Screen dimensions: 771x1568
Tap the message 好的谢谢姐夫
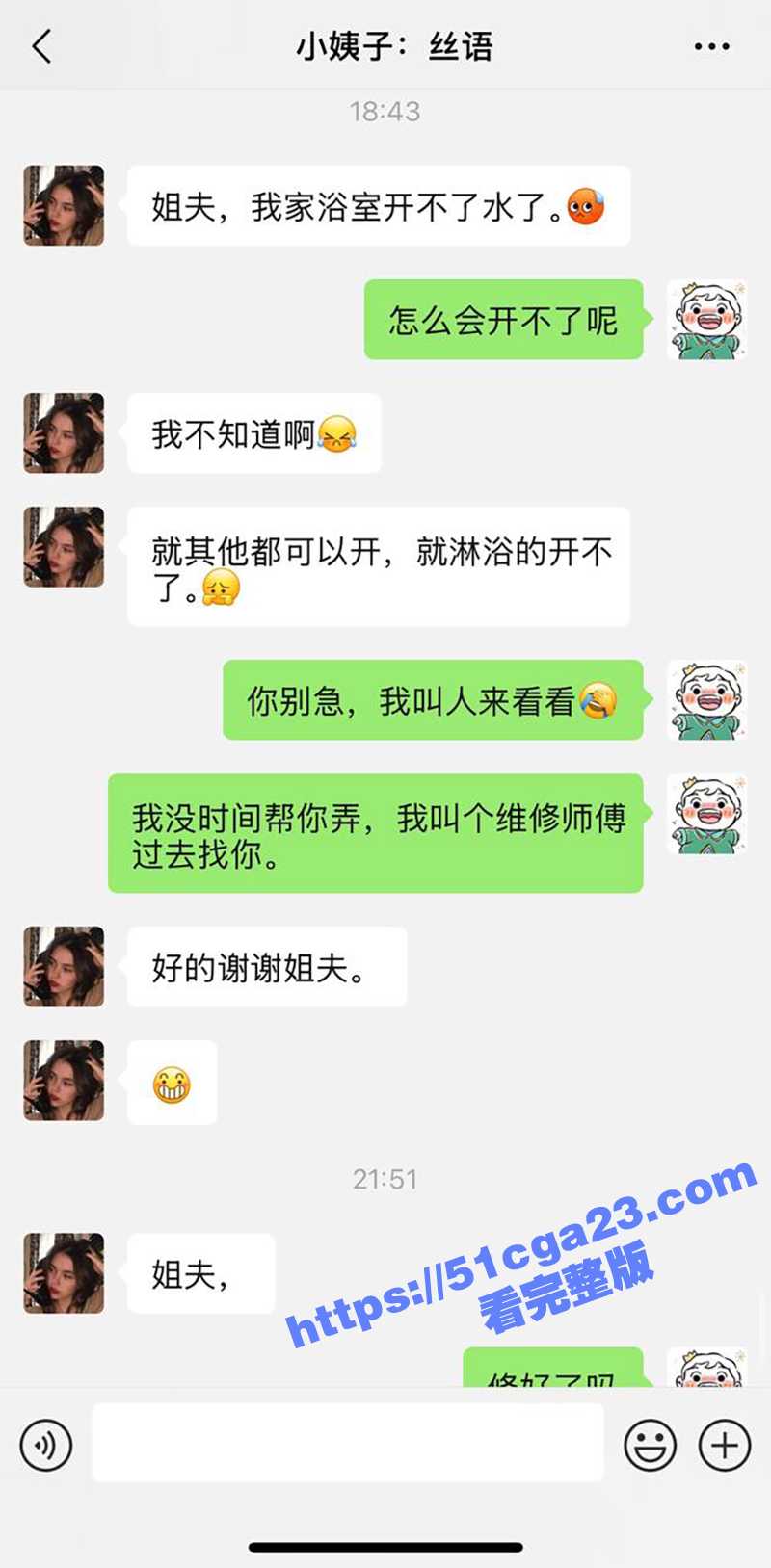coord(267,967)
